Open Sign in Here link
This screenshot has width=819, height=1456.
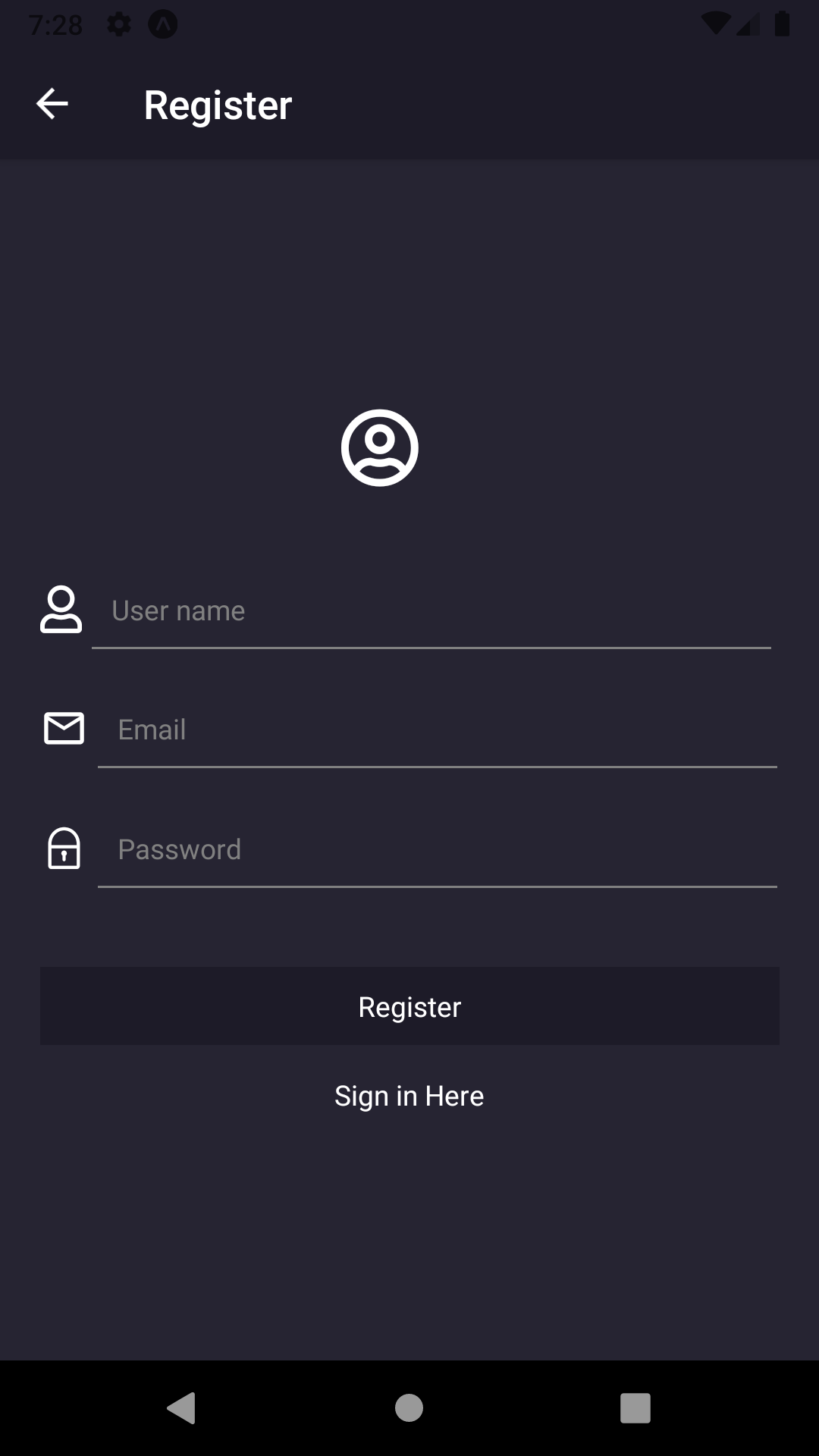(x=409, y=1096)
